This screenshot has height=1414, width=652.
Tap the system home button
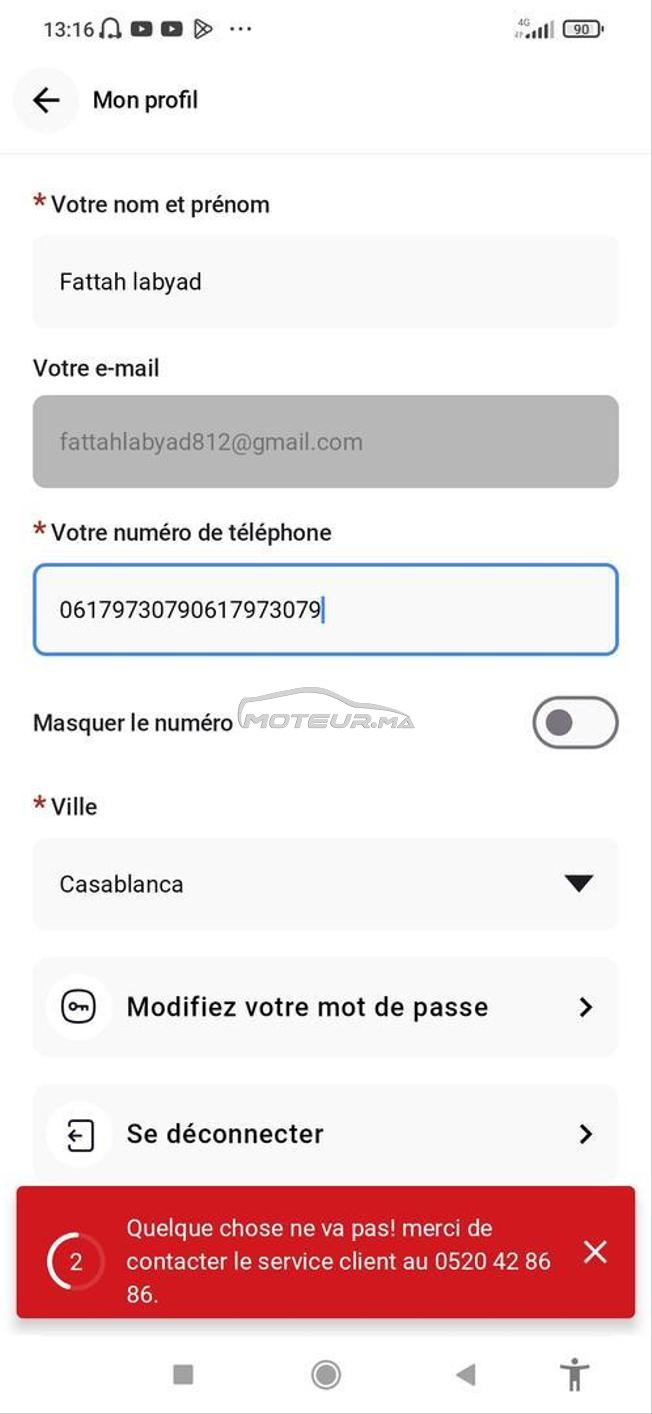(x=325, y=1374)
